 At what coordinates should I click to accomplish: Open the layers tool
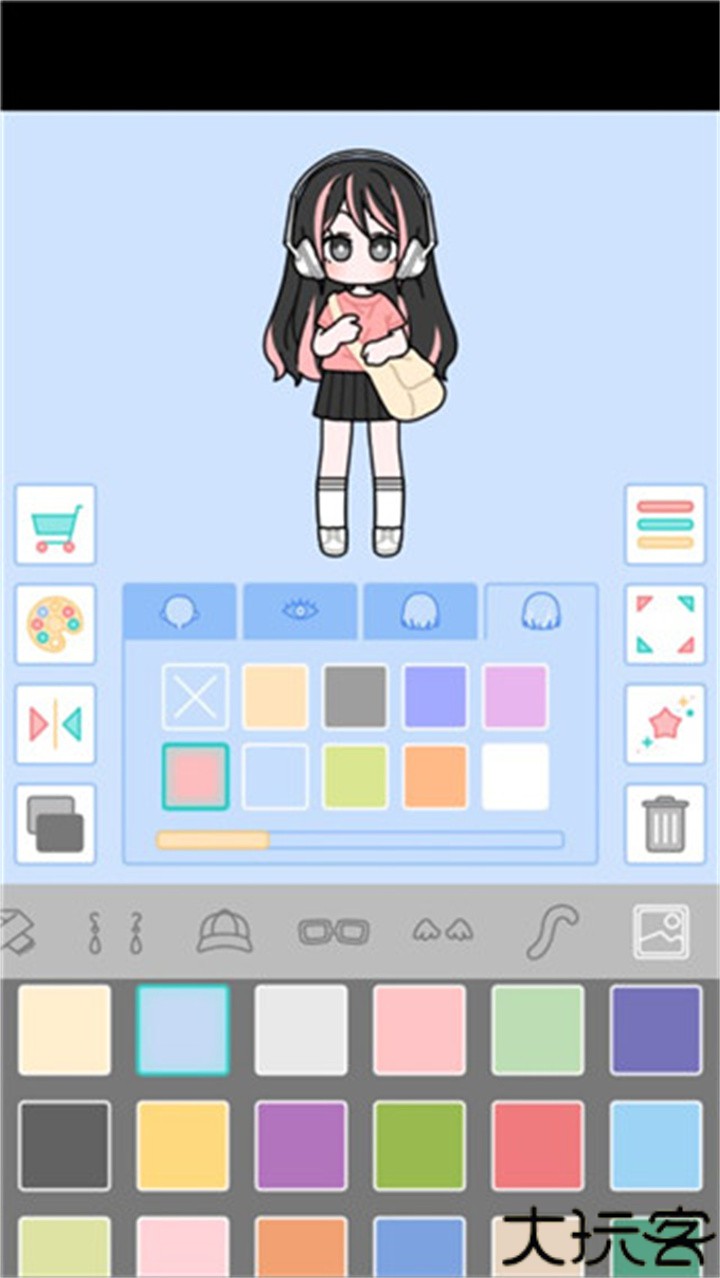55,824
